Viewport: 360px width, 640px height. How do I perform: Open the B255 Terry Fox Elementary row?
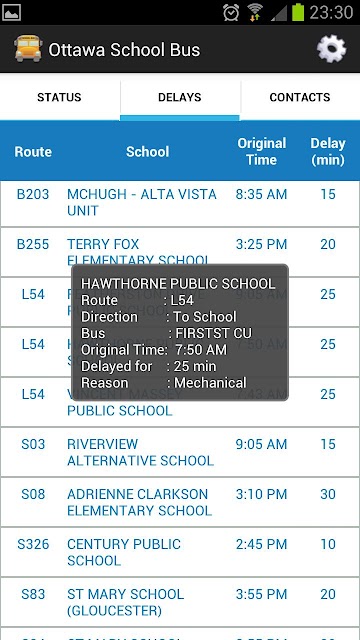pyautogui.click(x=180, y=252)
